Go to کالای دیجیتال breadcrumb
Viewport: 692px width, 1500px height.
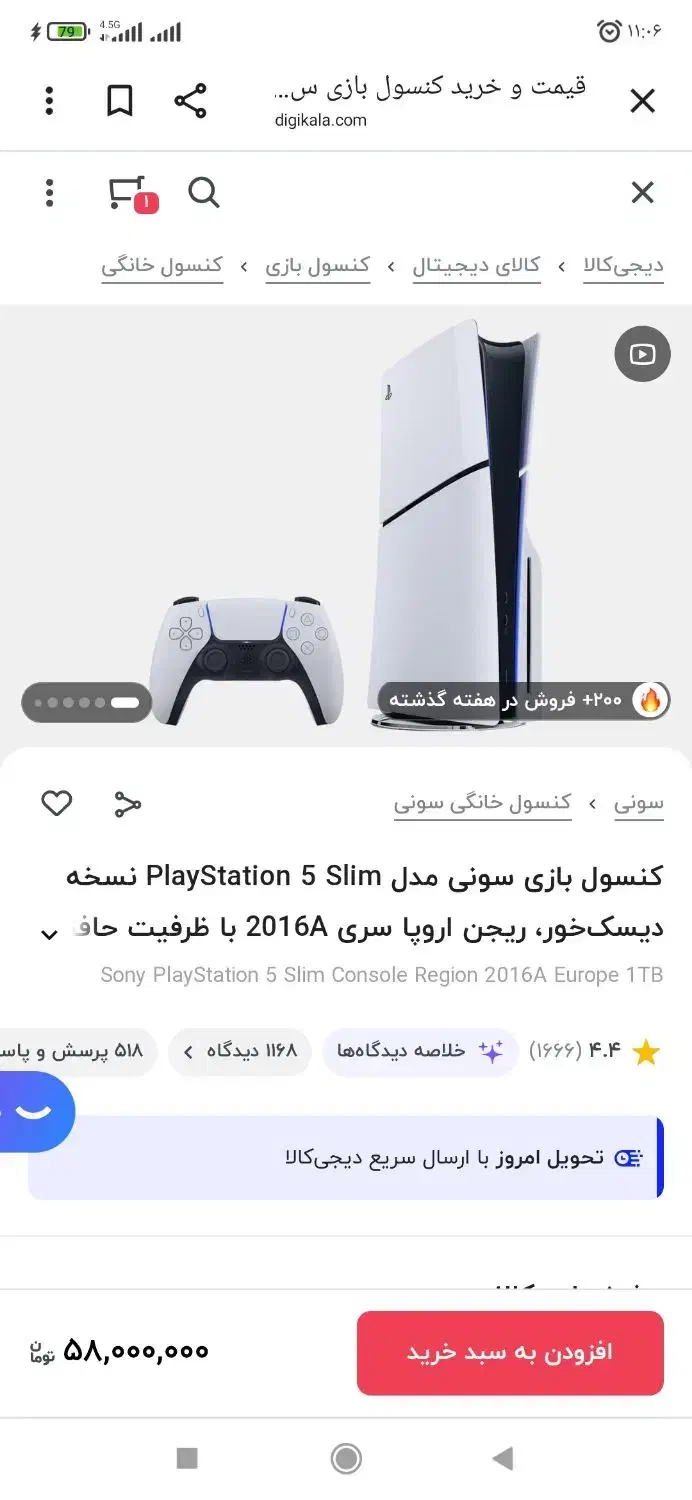477,266
